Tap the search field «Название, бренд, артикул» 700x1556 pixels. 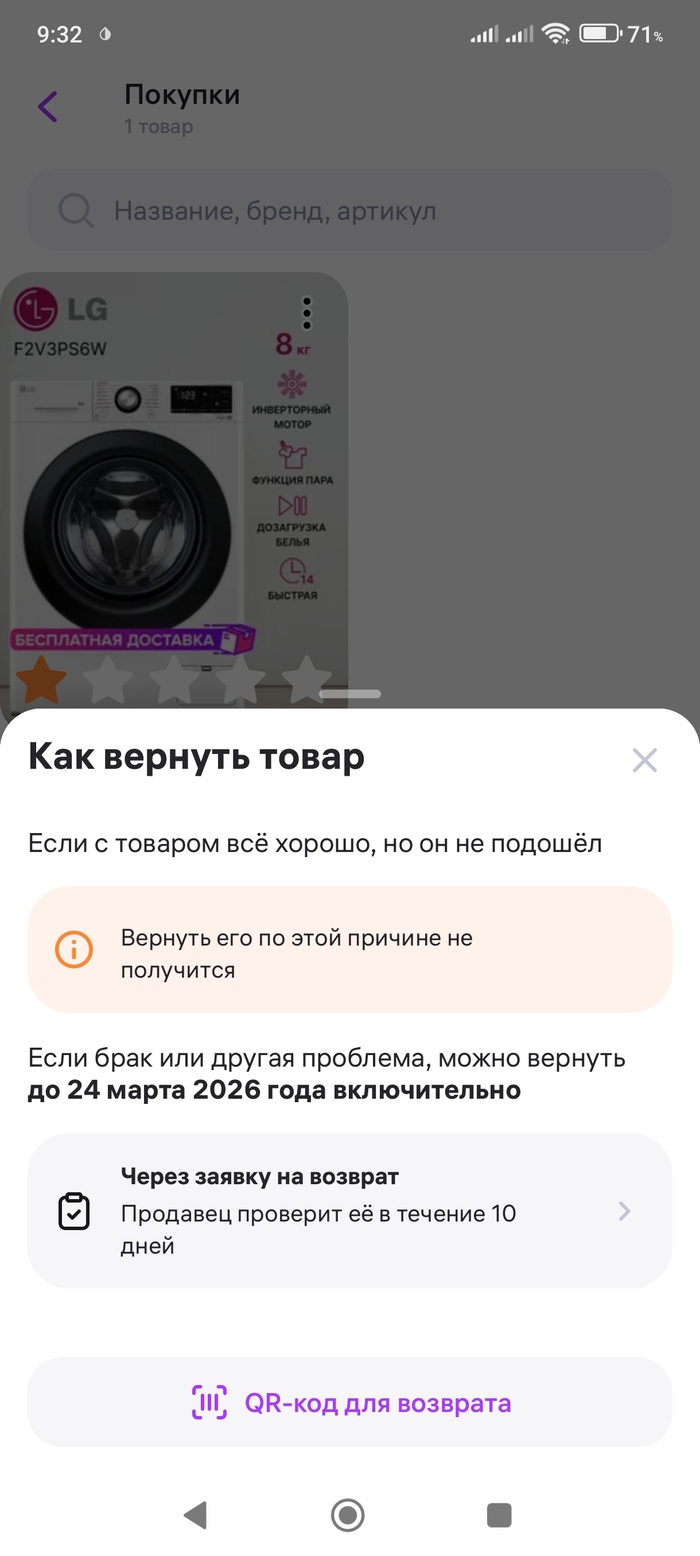[x=349, y=211]
